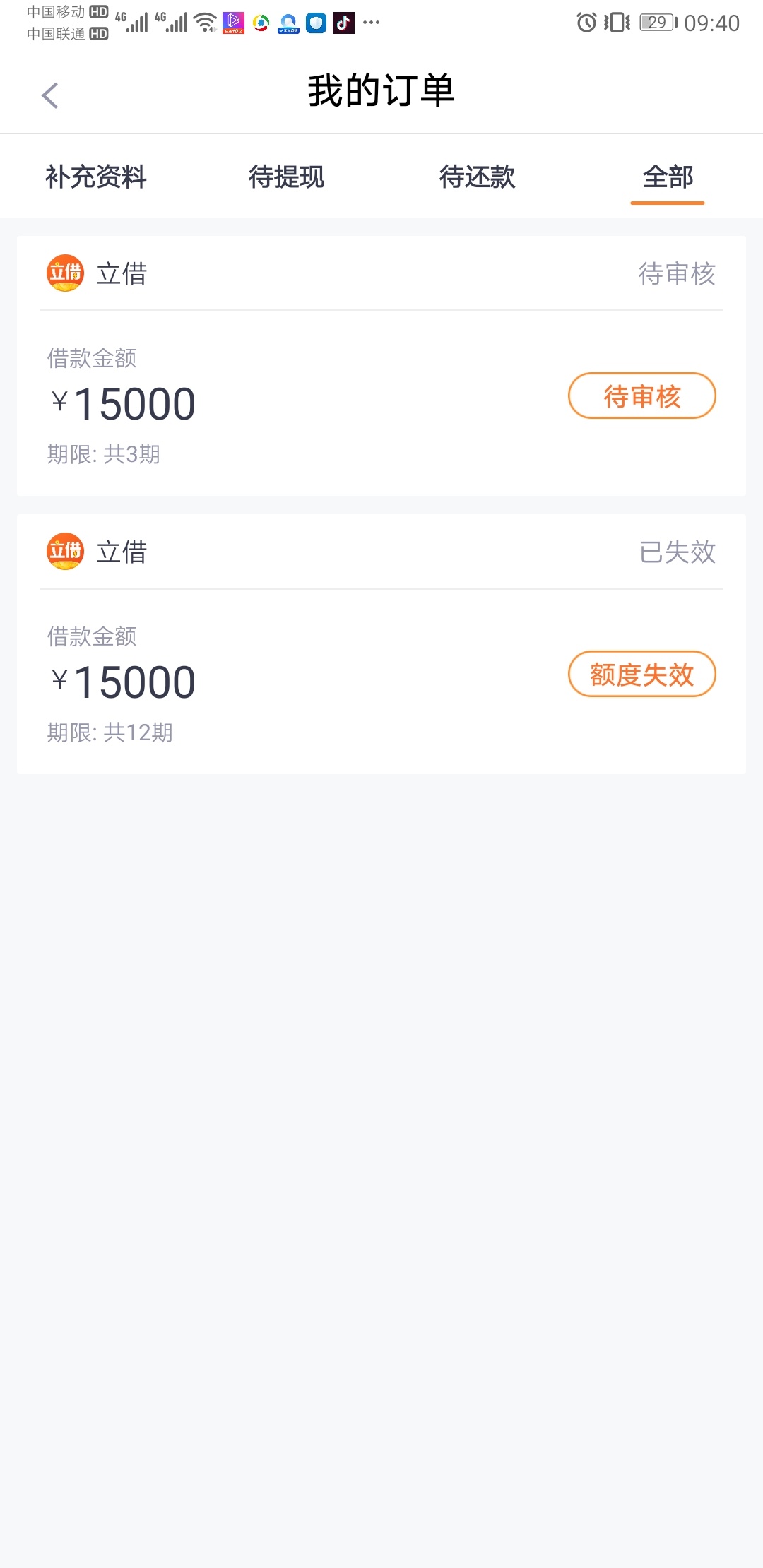Screen dimensions: 763x1568
Task: Switch to the 待还款 tab
Action: click(x=477, y=177)
